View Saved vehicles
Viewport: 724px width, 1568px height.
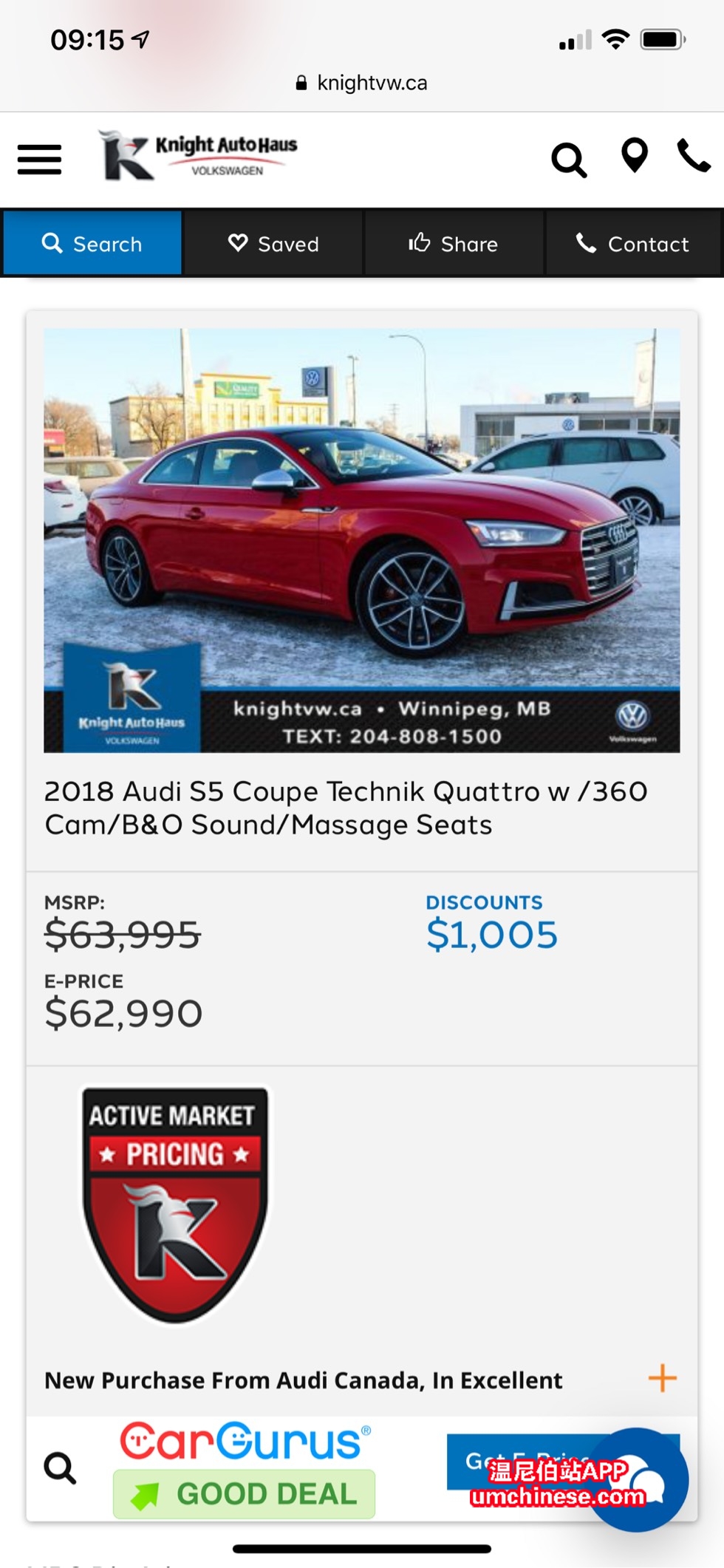pyautogui.click(x=273, y=244)
